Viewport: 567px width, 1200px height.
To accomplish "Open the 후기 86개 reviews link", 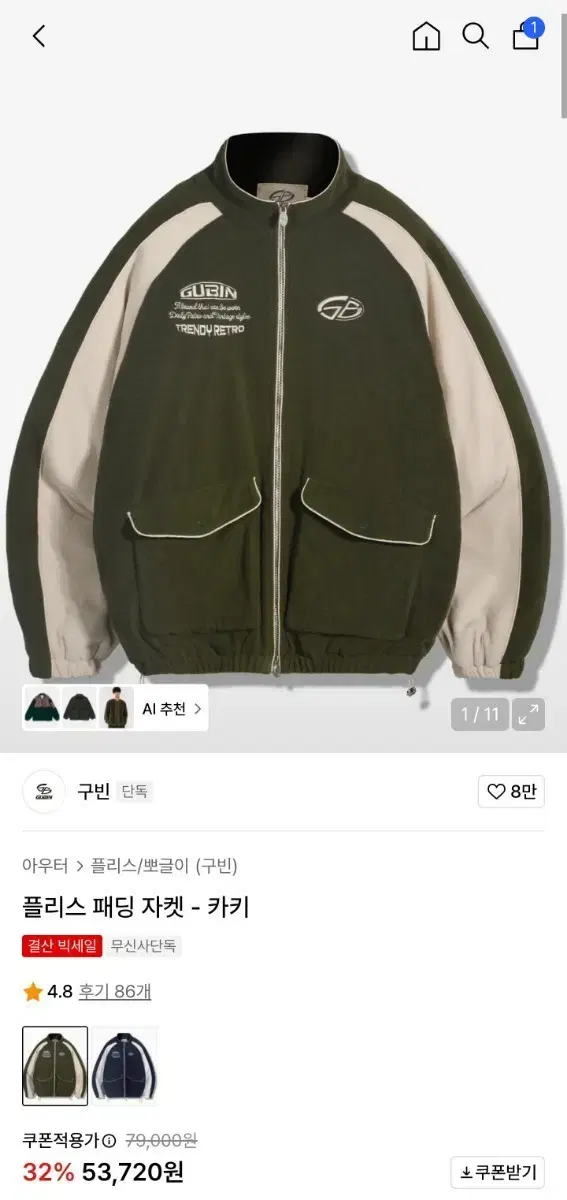I will tap(116, 992).
